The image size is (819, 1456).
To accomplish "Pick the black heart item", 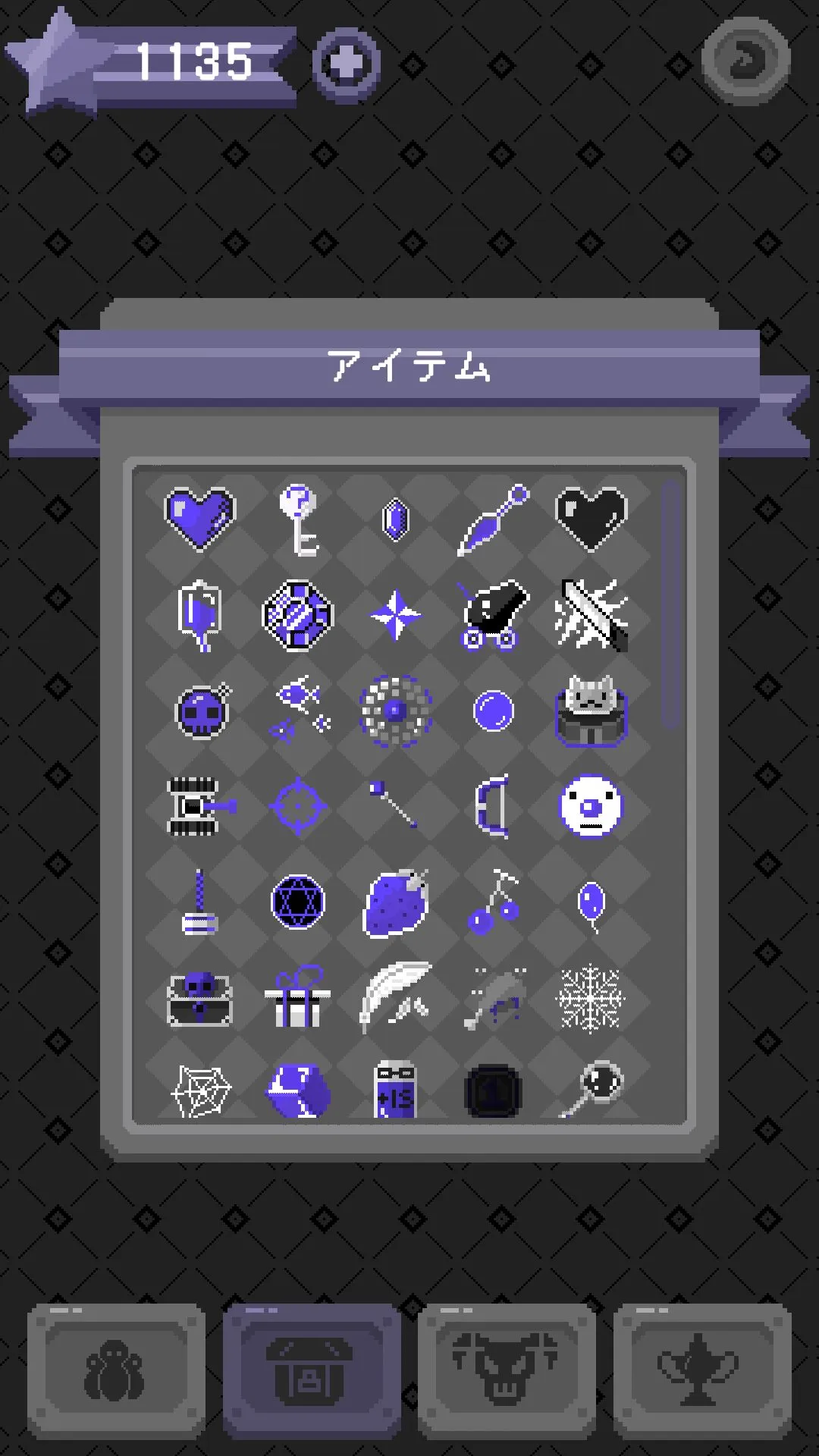I will (591, 519).
